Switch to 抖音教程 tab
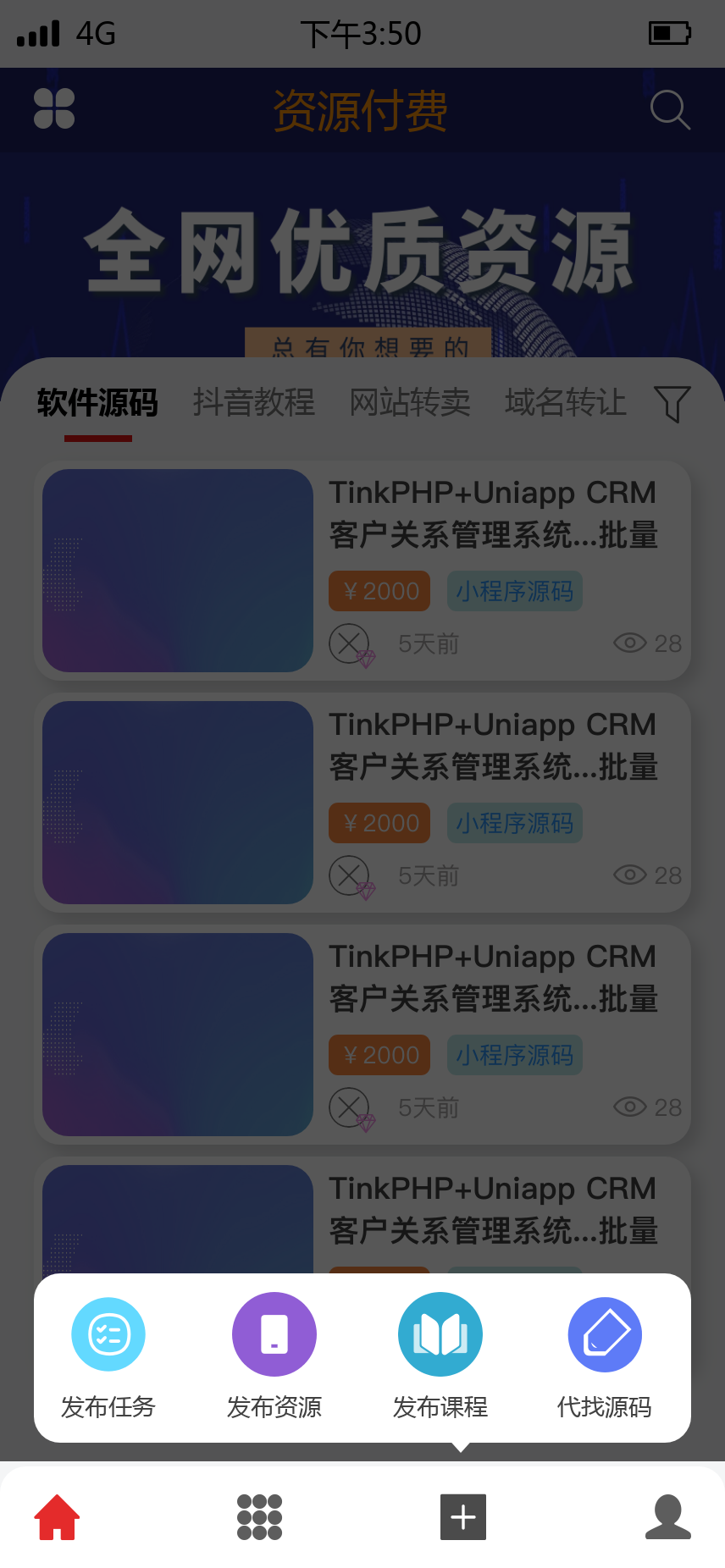The width and height of the screenshot is (725, 1568). tap(254, 402)
